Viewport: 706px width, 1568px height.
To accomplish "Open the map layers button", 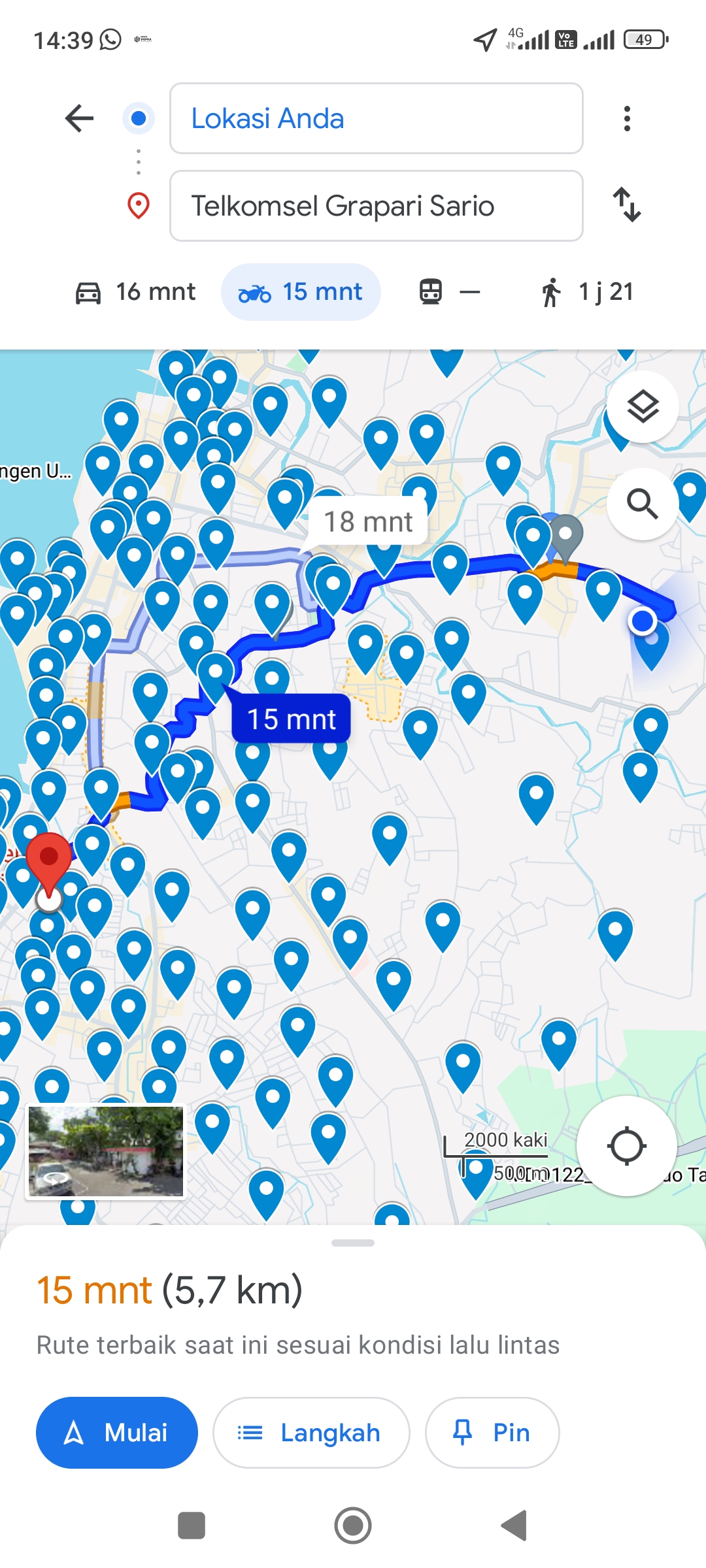I will point(643,407).
